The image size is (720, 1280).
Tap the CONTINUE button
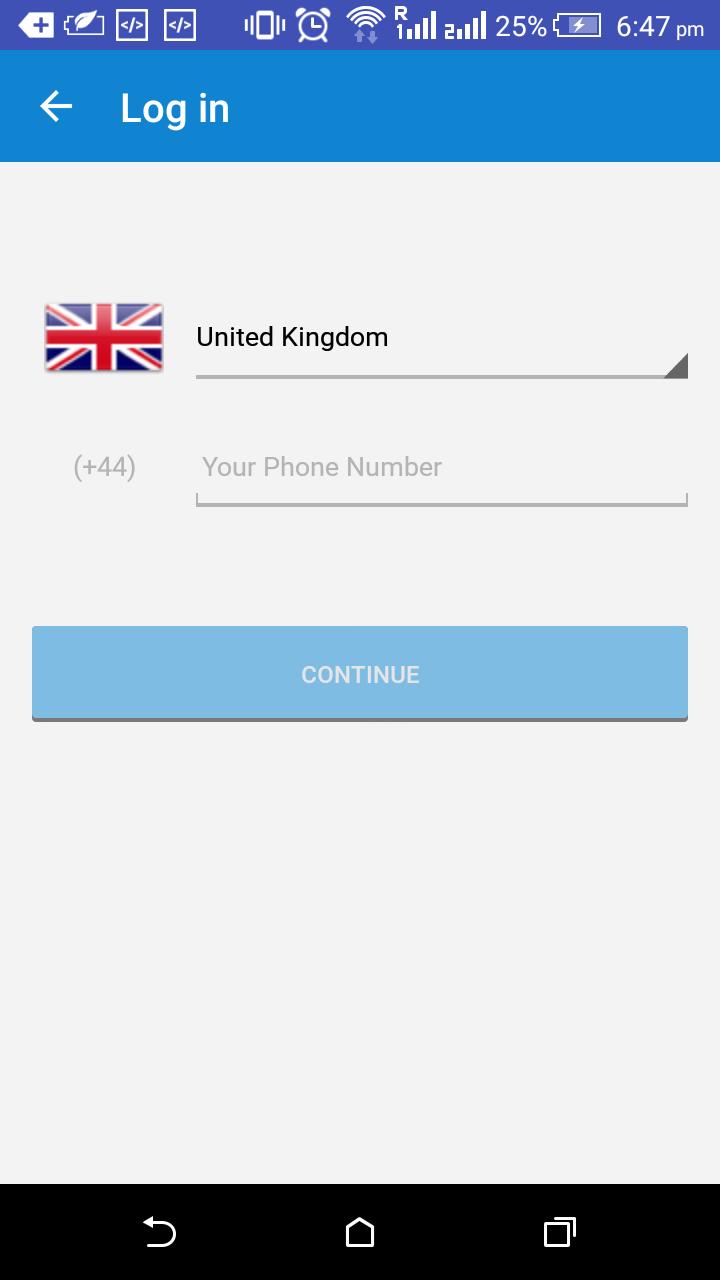(360, 673)
